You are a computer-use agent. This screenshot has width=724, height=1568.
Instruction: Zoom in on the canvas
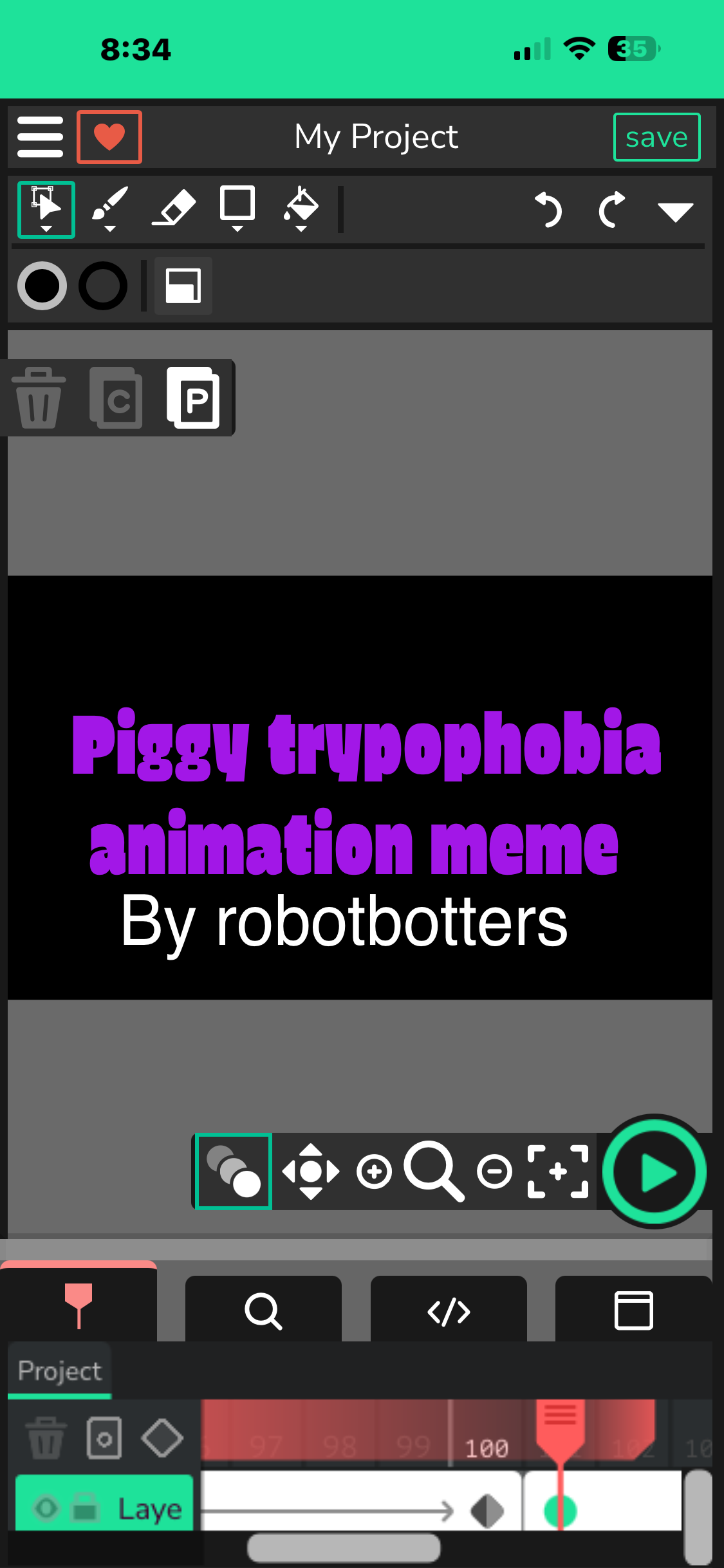tap(375, 1171)
